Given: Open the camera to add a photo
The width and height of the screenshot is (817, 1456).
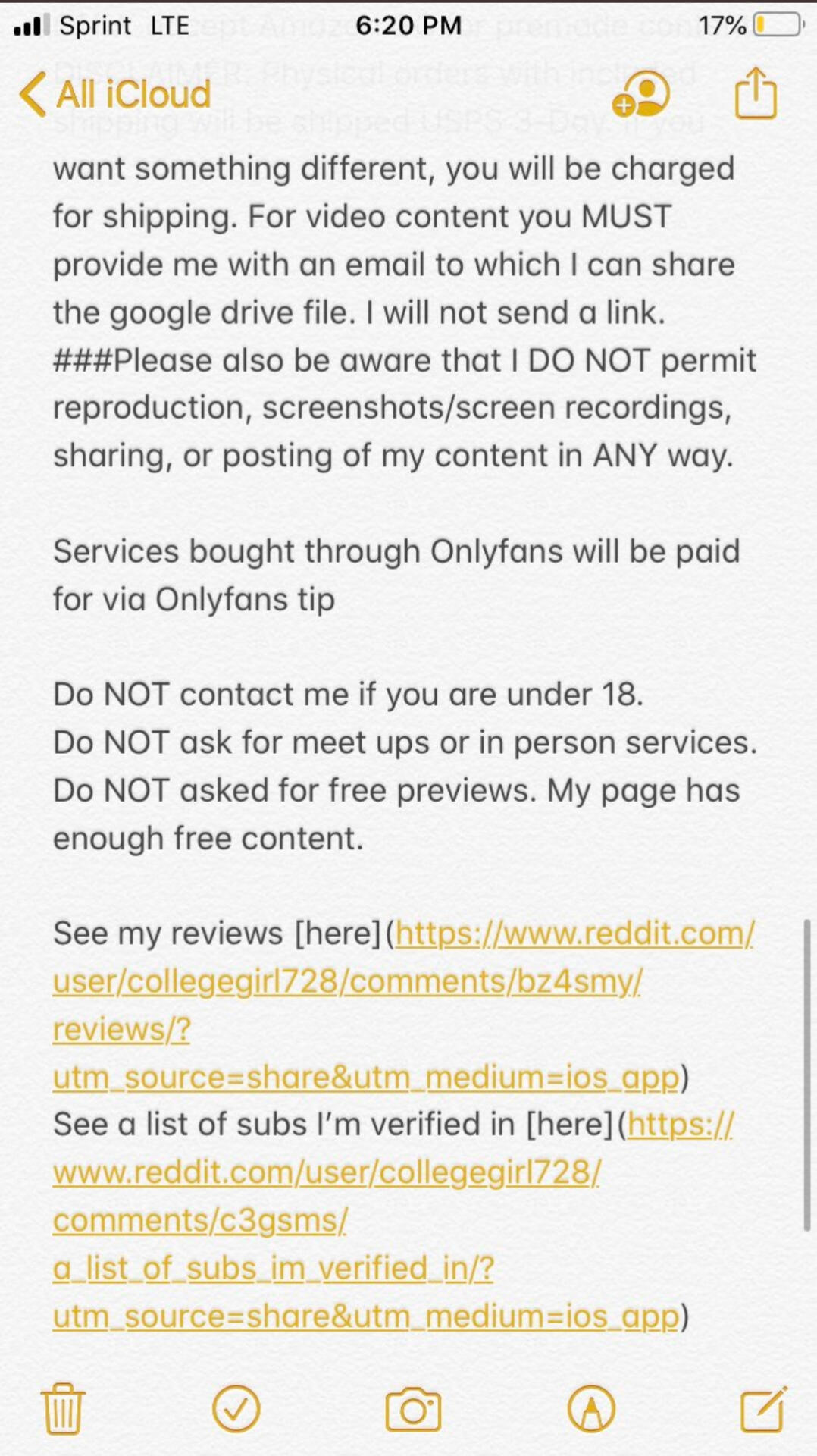Looking at the screenshot, I should [x=413, y=1409].
